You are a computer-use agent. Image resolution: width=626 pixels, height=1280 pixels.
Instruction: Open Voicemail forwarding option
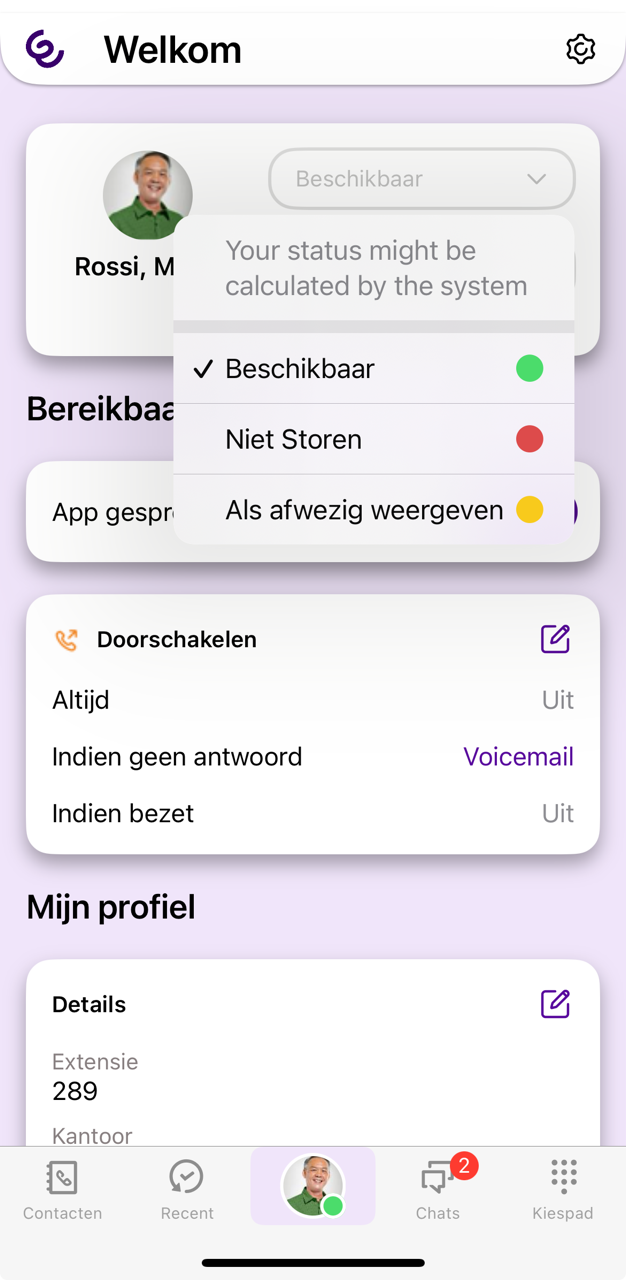(518, 757)
